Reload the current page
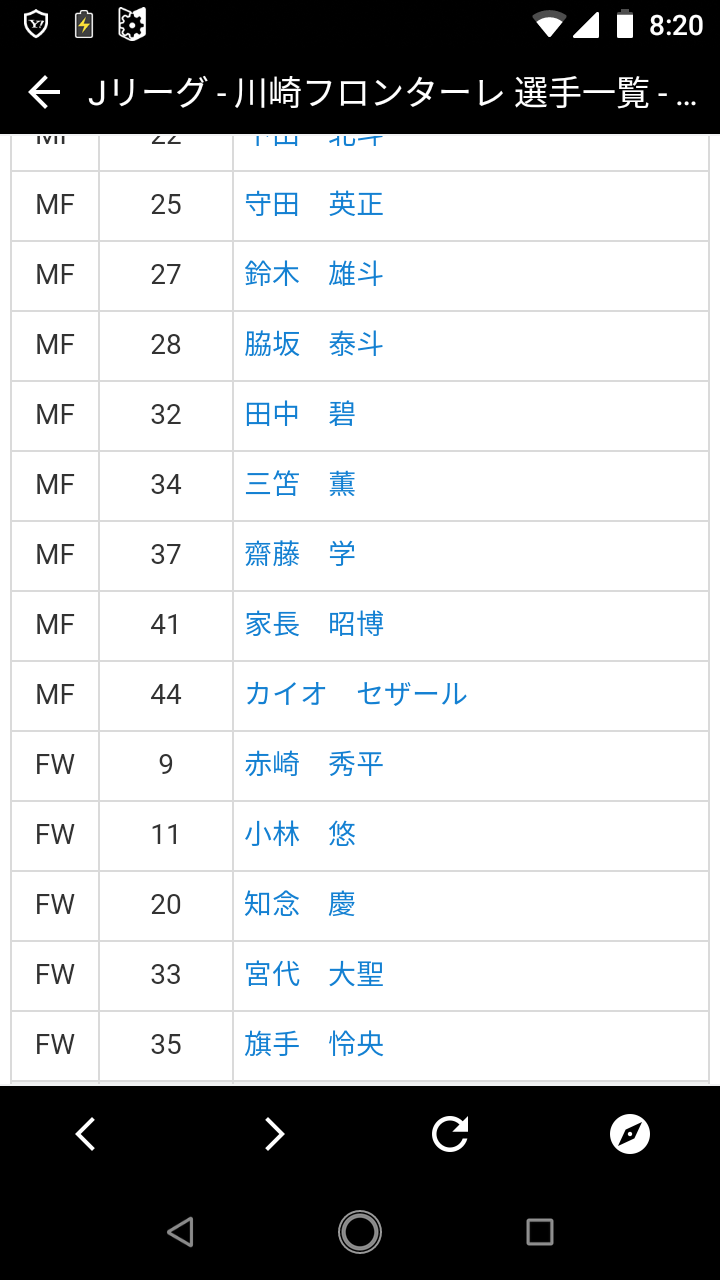The width and height of the screenshot is (720, 1280). coord(450,1134)
